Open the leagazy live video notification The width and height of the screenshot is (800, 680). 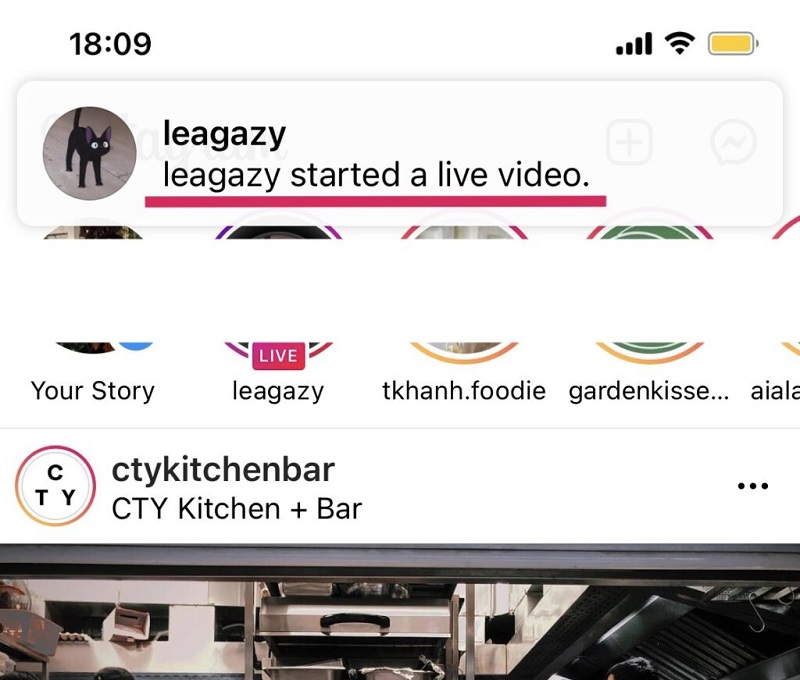coord(400,155)
